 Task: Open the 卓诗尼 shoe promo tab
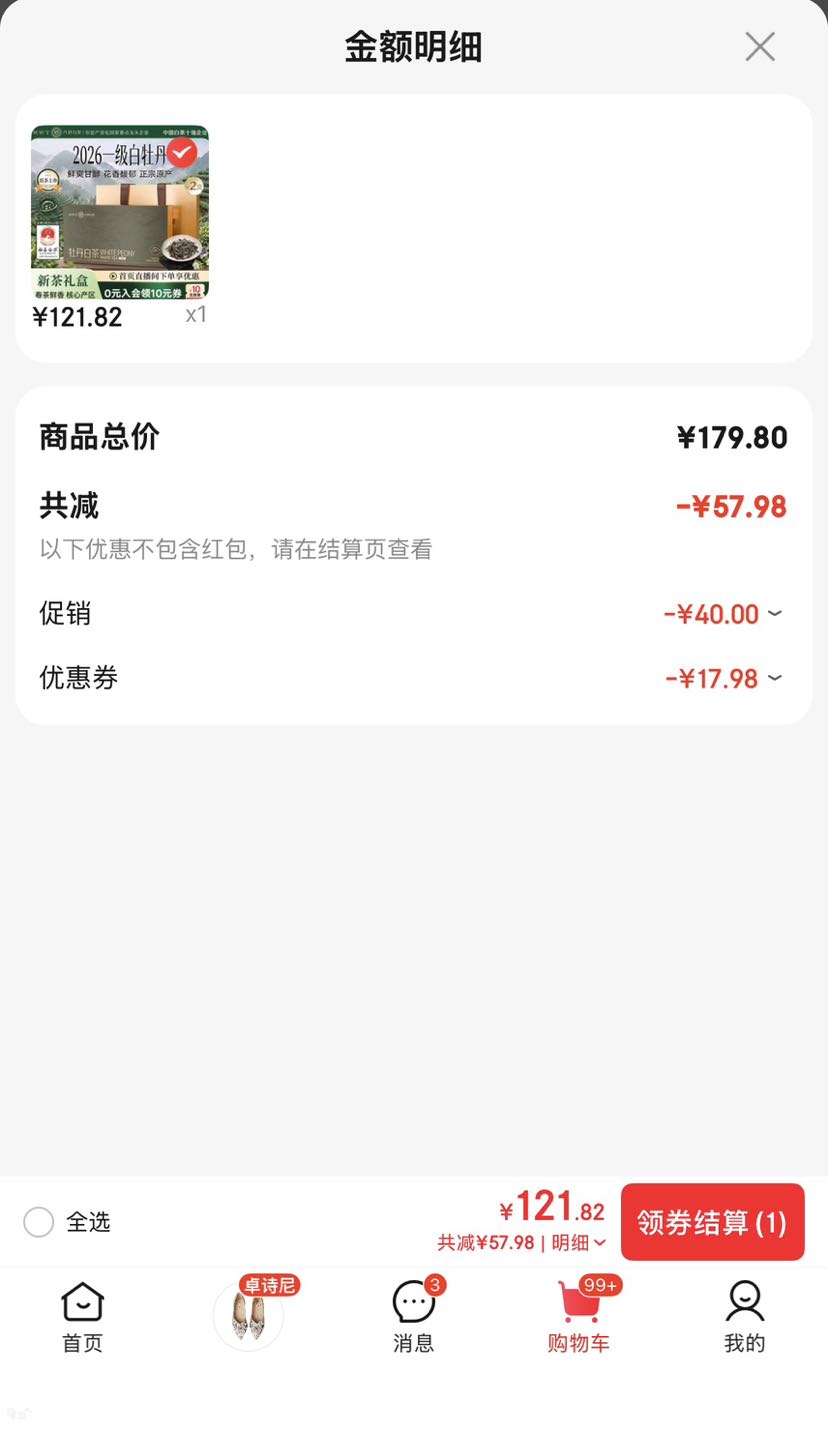pos(249,1315)
